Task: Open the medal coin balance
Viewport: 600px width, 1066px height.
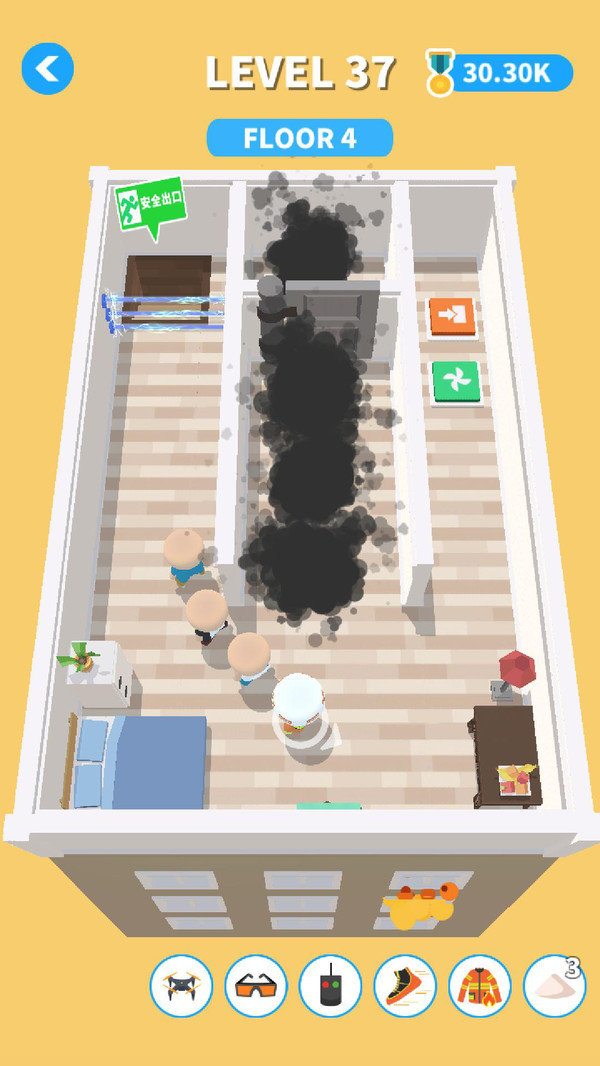Action: [499, 73]
